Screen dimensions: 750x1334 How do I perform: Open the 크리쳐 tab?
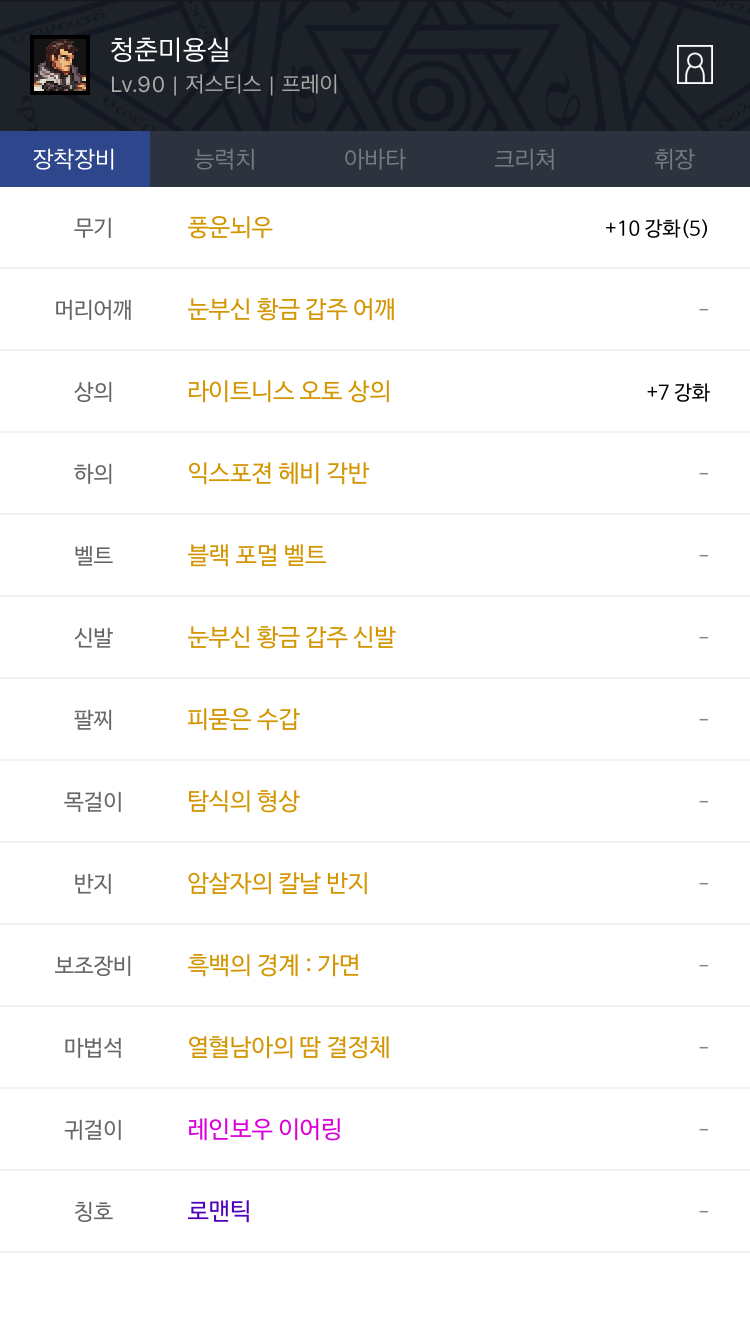(x=525, y=159)
